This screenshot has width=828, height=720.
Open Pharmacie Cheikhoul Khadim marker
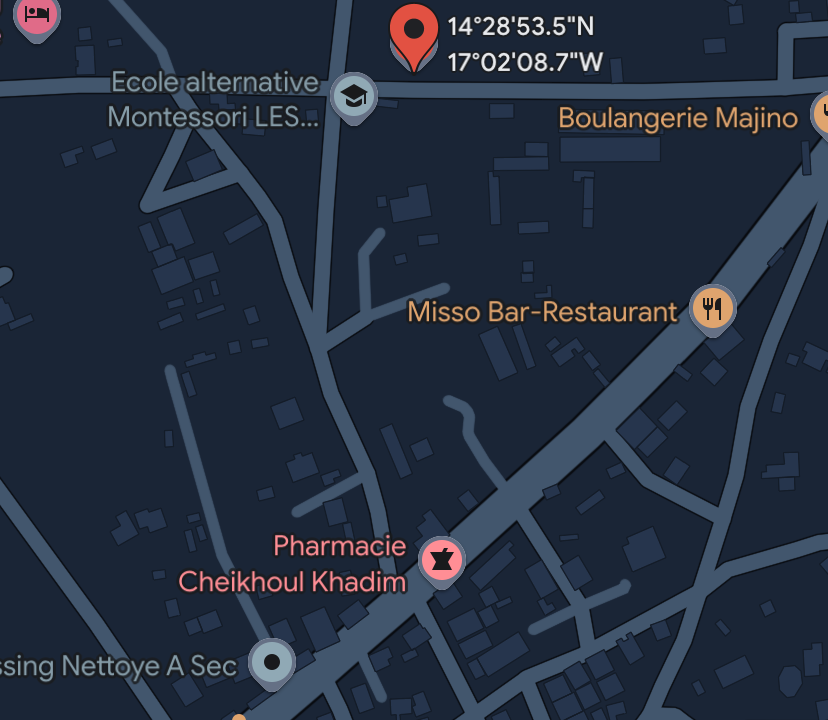tap(441, 560)
